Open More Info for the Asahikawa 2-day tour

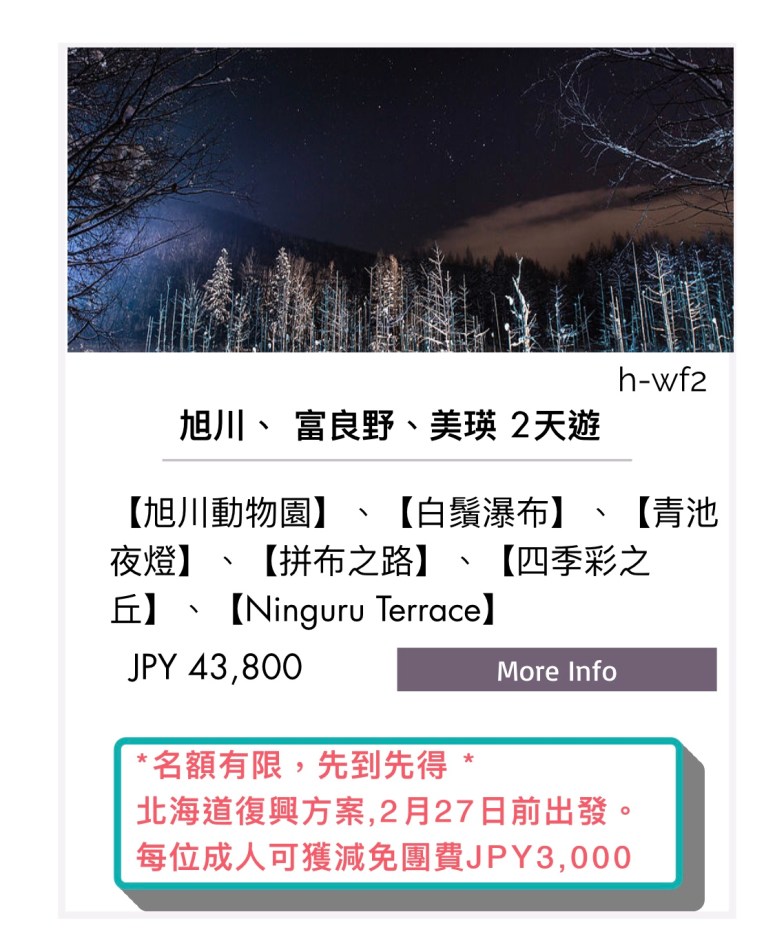click(x=556, y=670)
